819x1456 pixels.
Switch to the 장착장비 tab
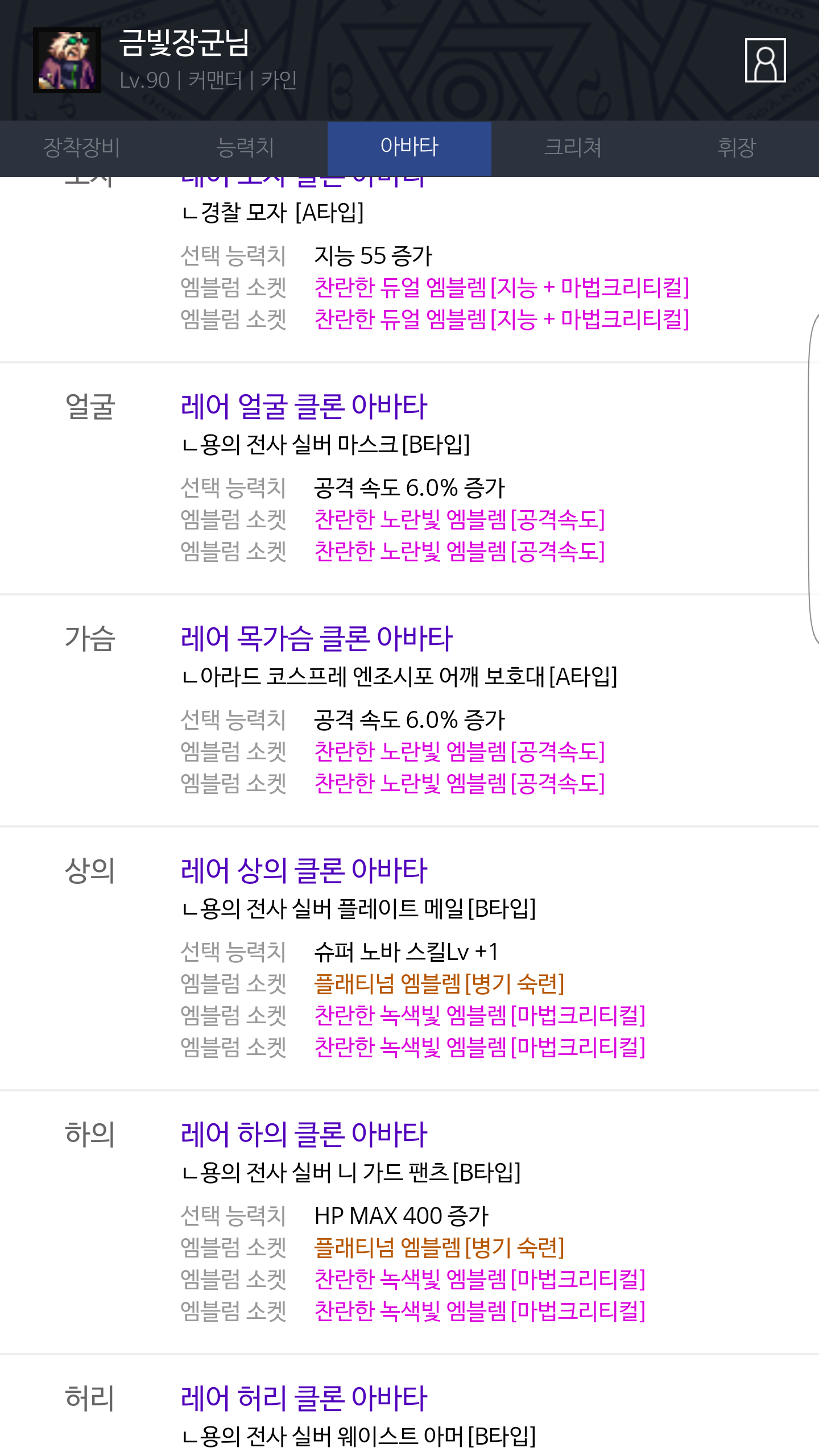click(82, 148)
